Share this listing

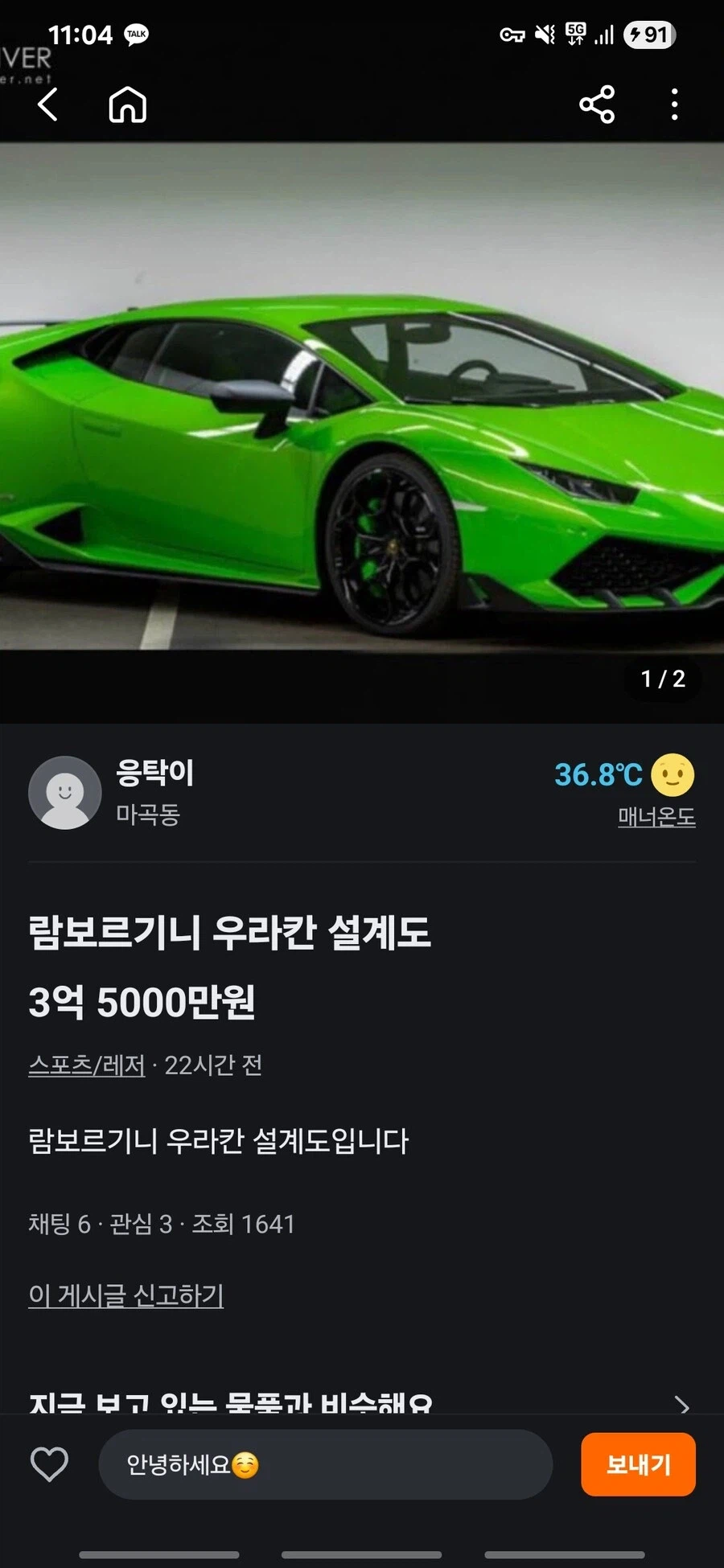pyautogui.click(x=595, y=103)
